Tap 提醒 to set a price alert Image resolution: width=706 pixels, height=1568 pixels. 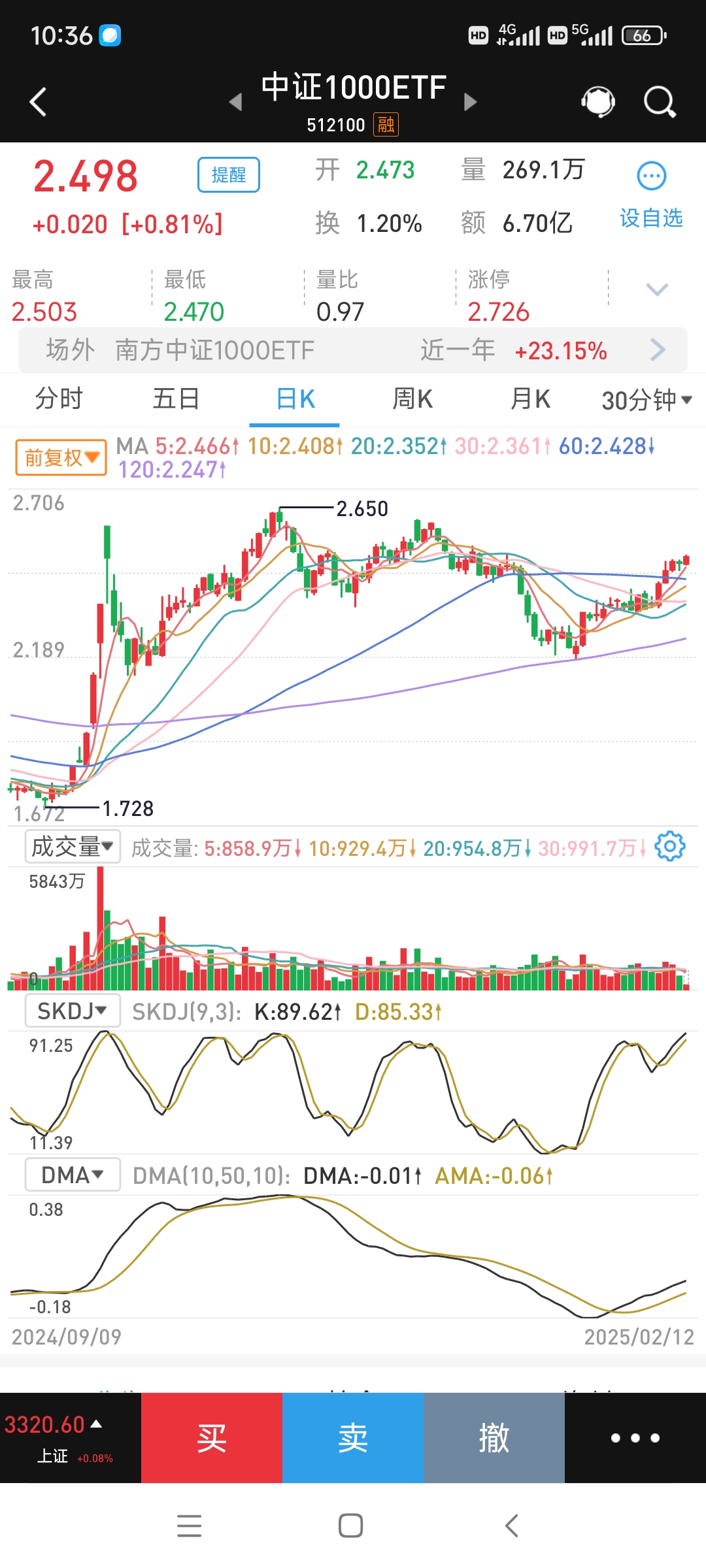click(228, 174)
